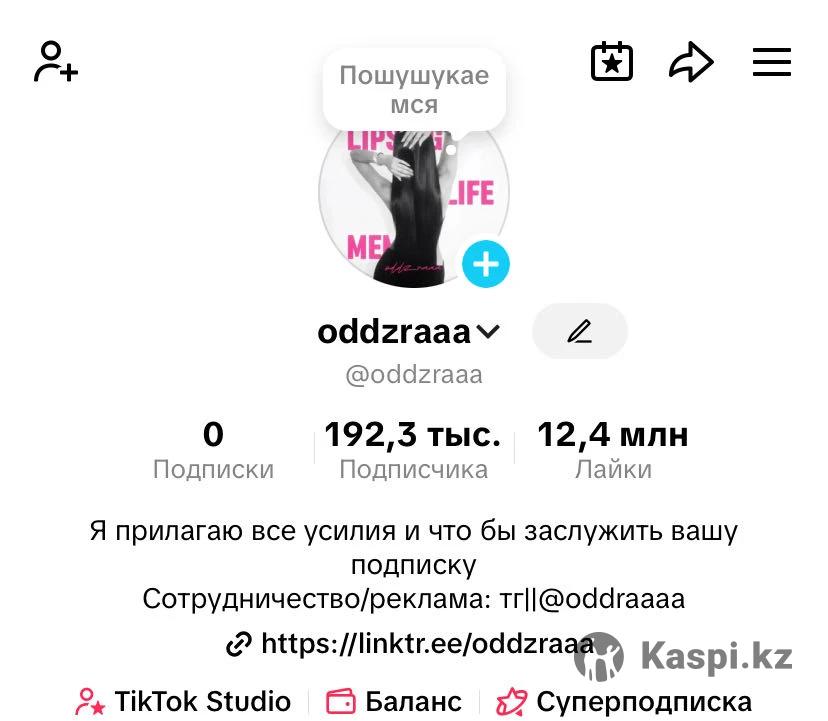Open Суперподписка
This screenshot has width=828, height=721.
625,701
